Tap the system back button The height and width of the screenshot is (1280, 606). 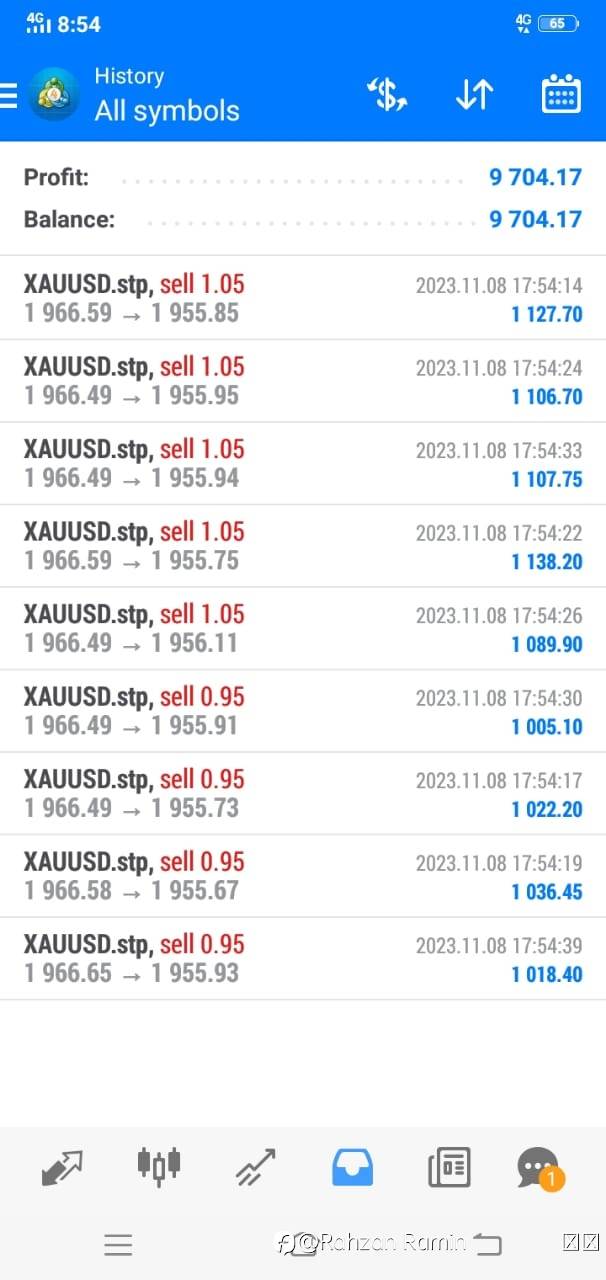point(487,1244)
